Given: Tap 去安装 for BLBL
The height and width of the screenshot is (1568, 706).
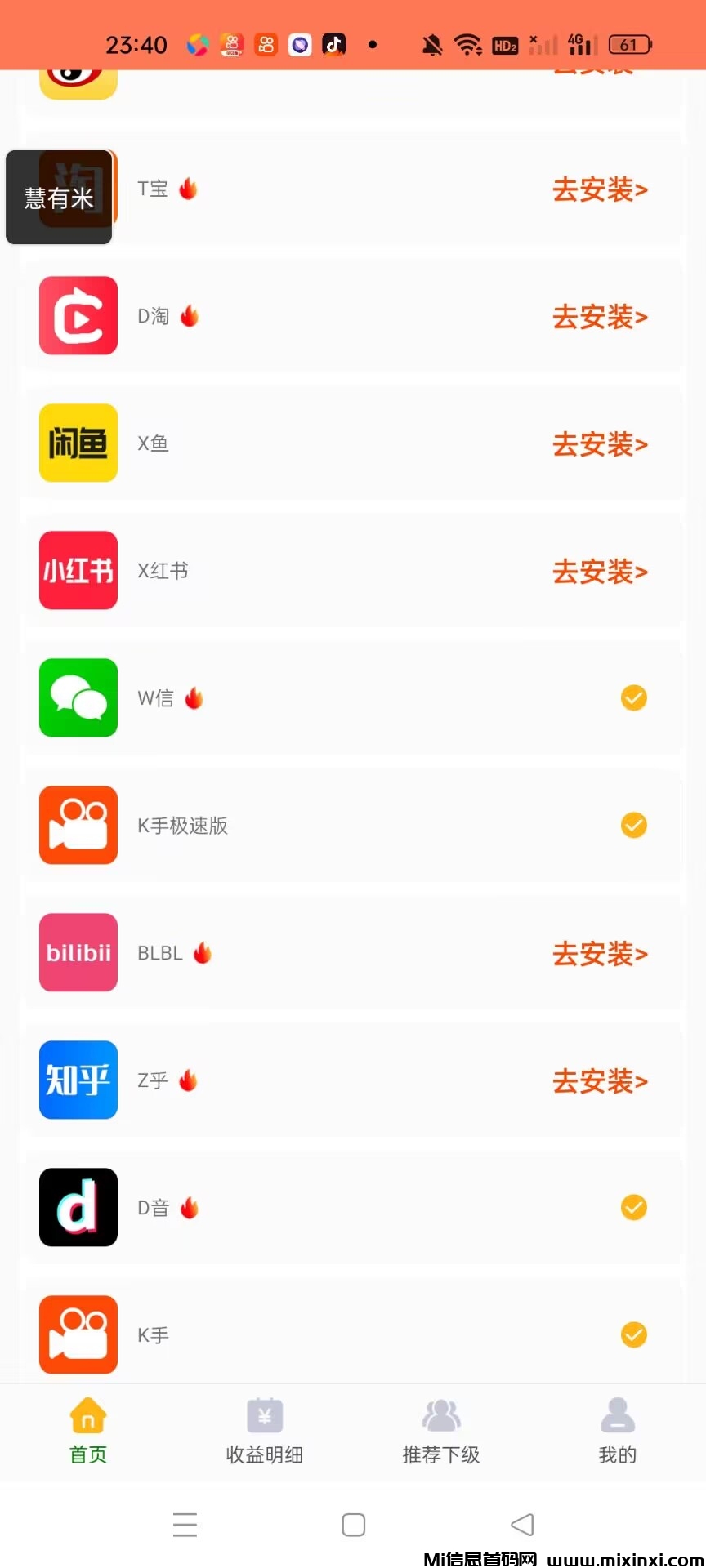Looking at the screenshot, I should point(600,954).
